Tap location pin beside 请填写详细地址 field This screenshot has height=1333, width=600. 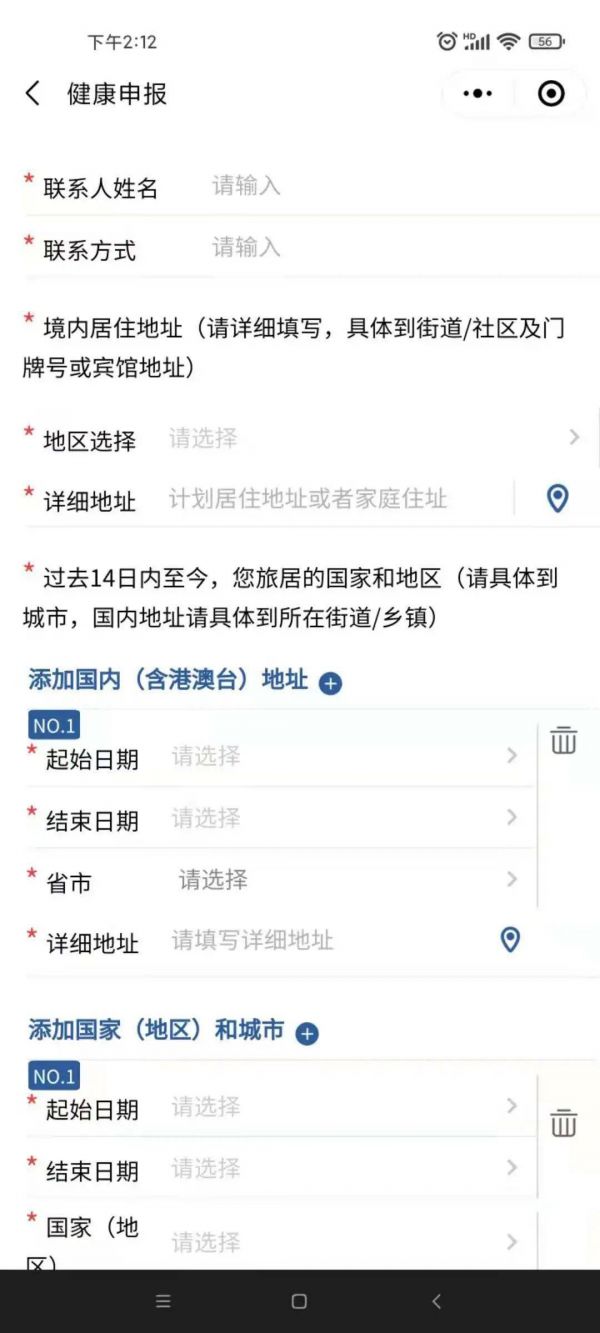(510, 940)
